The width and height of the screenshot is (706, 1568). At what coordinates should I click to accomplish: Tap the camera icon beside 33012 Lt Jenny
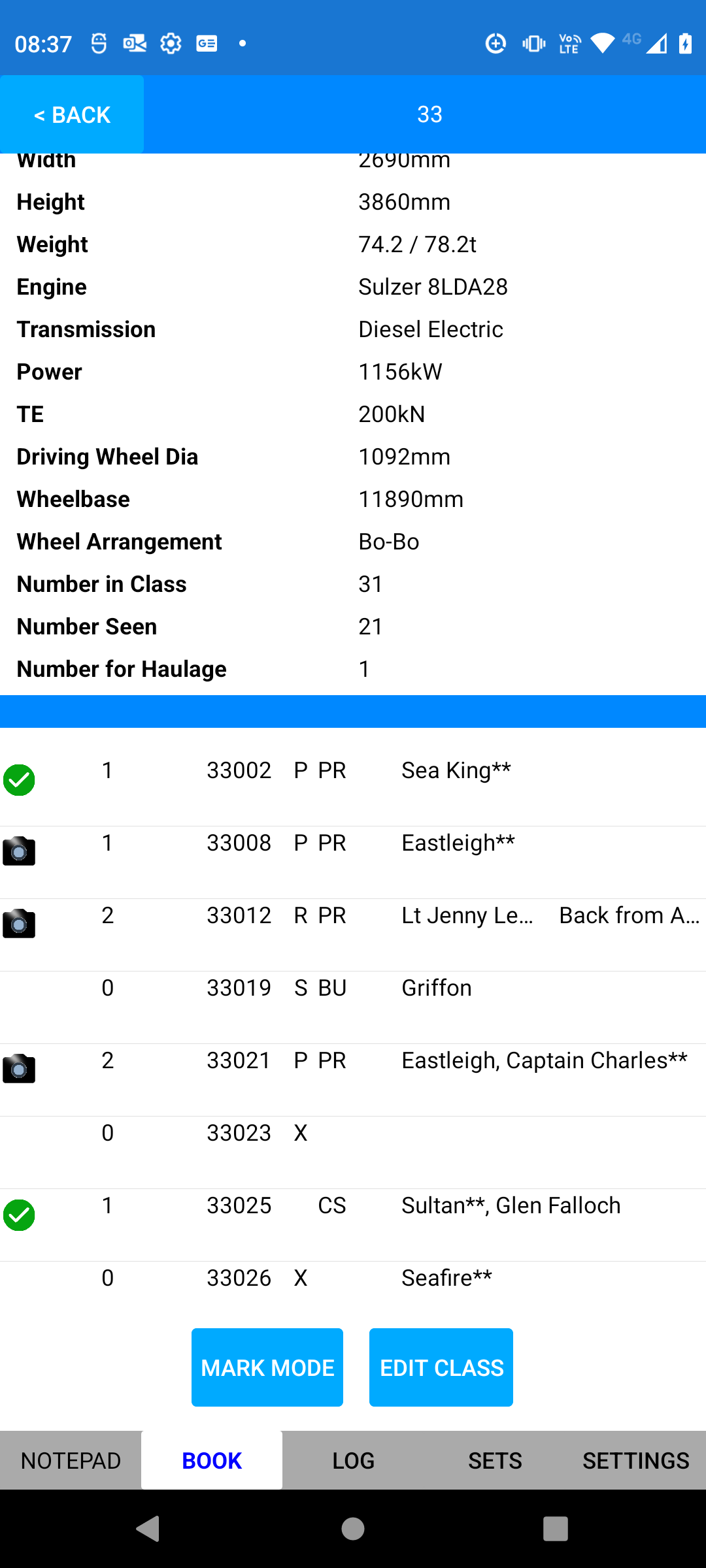point(19,923)
